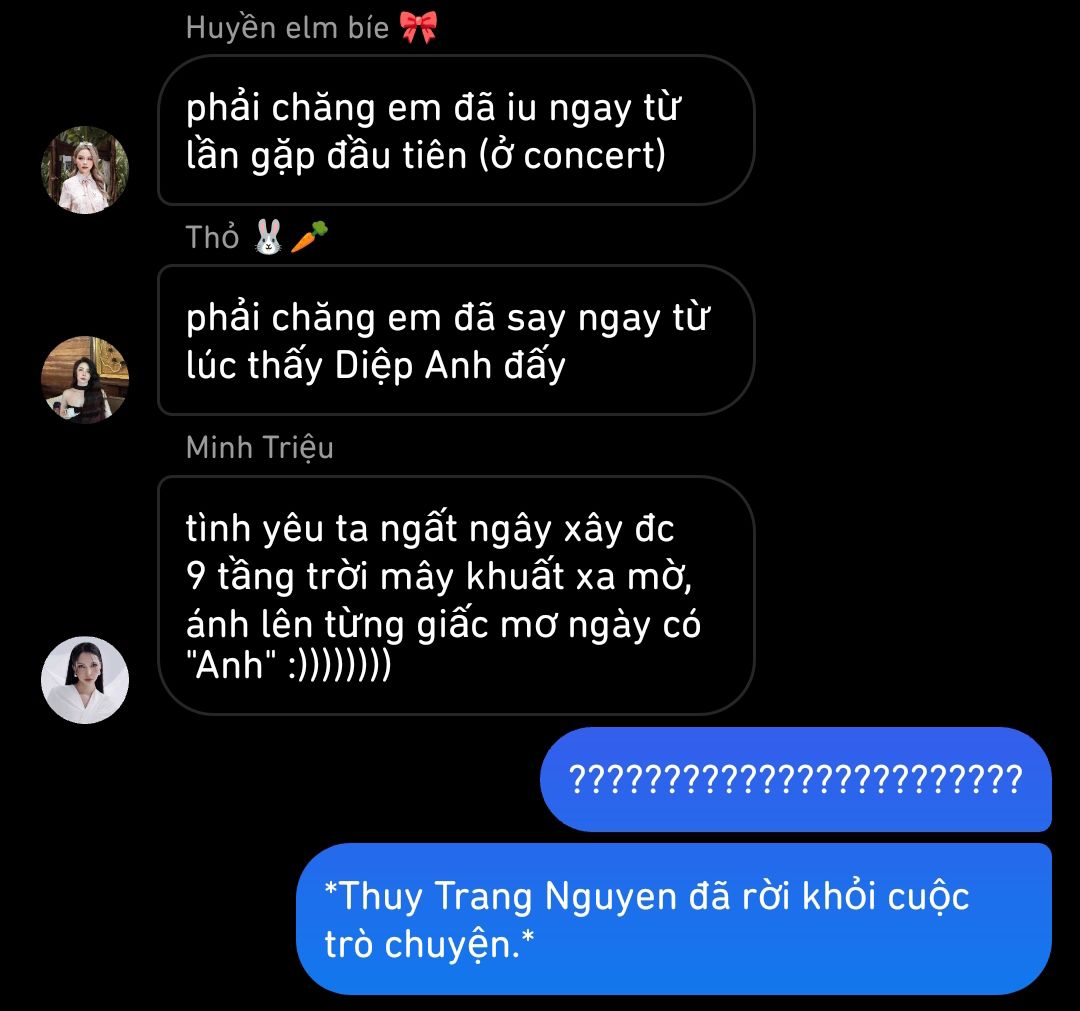Open Thỏ's profile avatar

(x=85, y=379)
